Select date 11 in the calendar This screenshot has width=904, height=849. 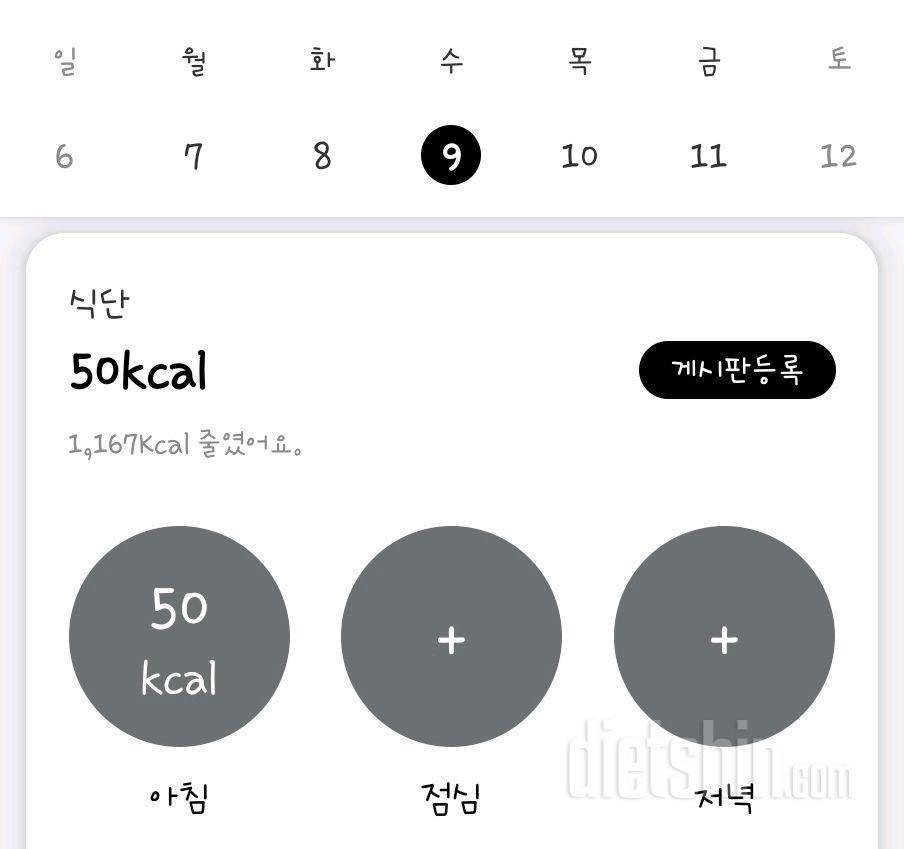click(x=708, y=156)
